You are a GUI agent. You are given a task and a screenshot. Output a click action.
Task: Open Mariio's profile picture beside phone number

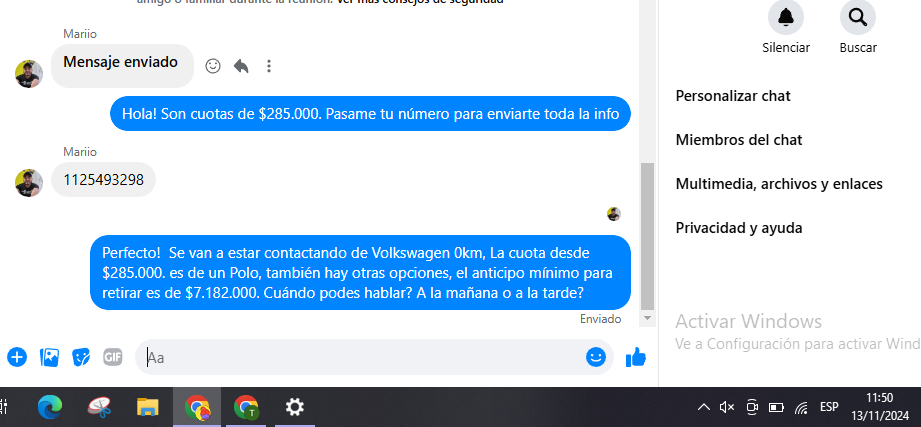tap(29, 182)
